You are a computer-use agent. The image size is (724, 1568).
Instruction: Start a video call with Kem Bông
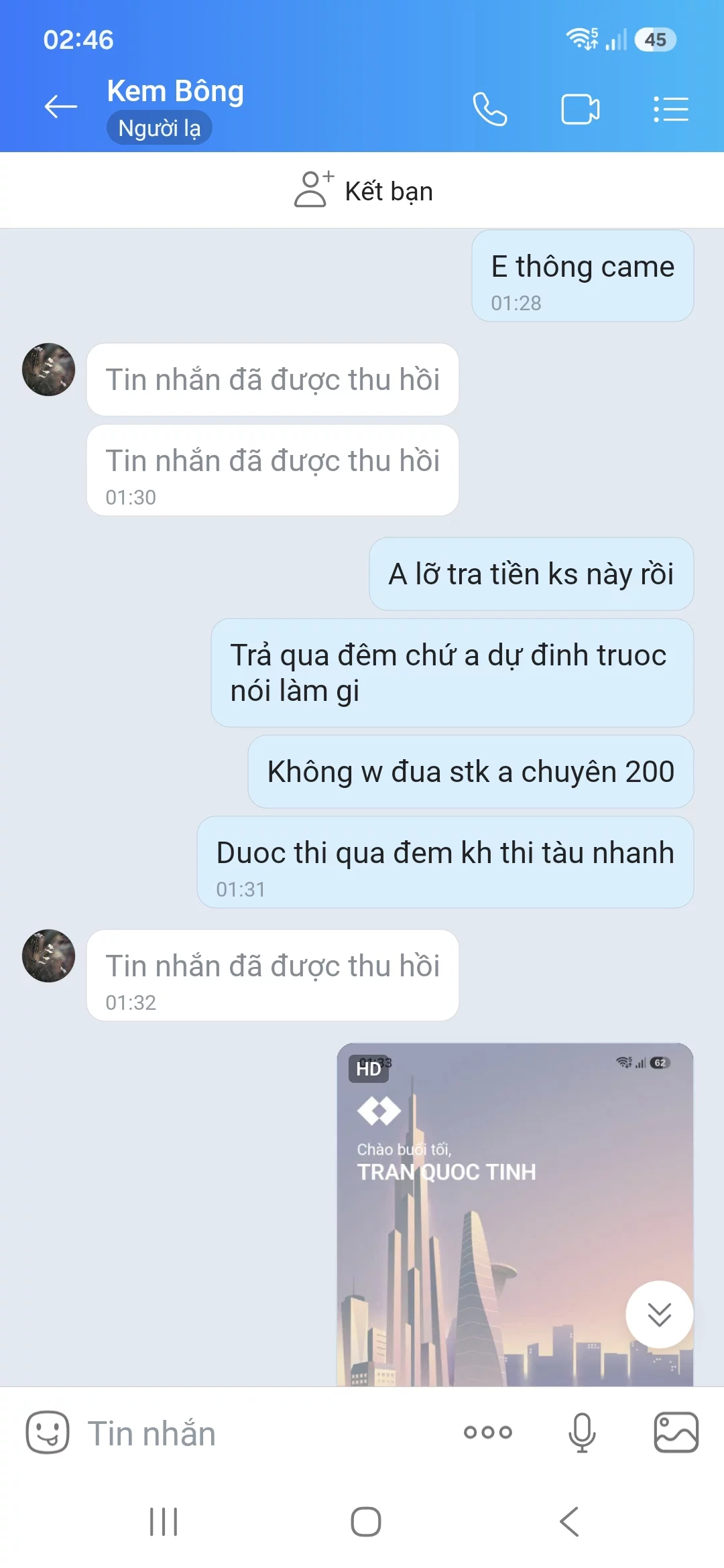(x=581, y=109)
